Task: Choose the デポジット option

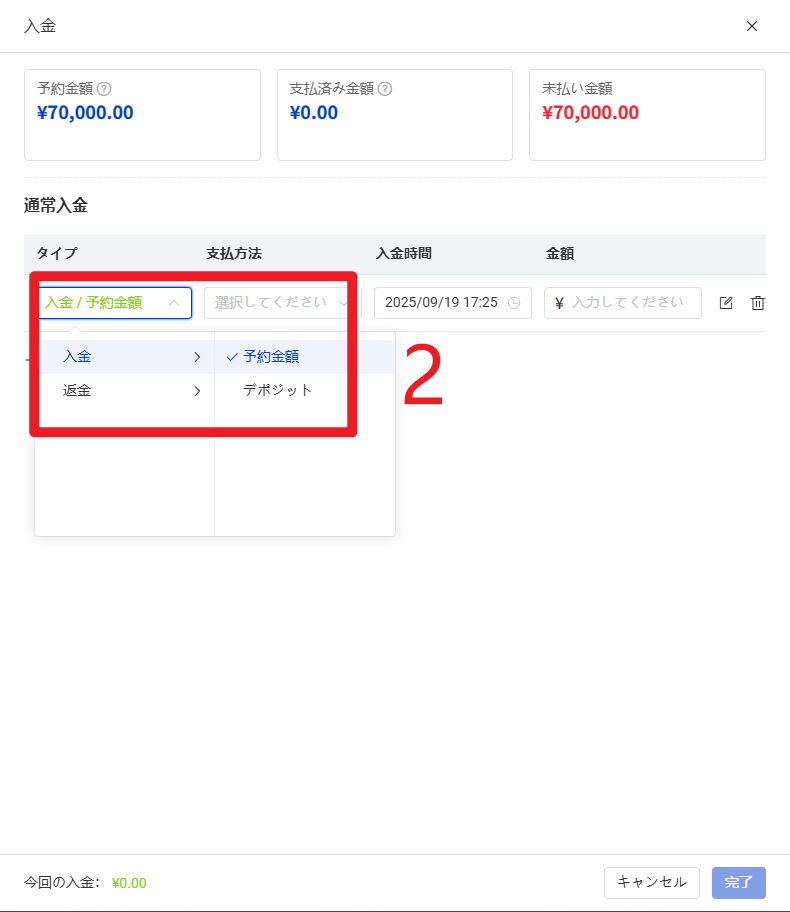Action: tap(277, 390)
